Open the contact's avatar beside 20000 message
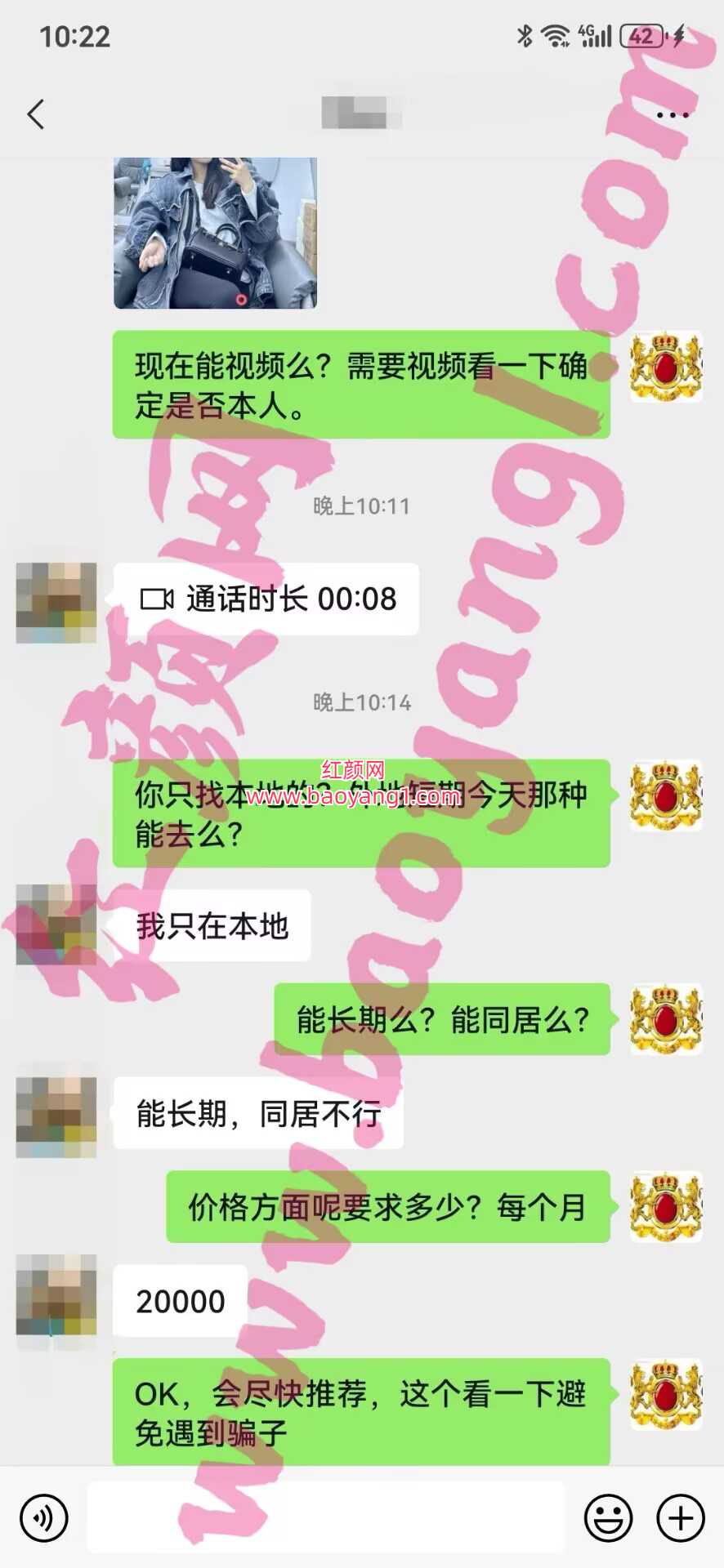 pyautogui.click(x=56, y=1296)
